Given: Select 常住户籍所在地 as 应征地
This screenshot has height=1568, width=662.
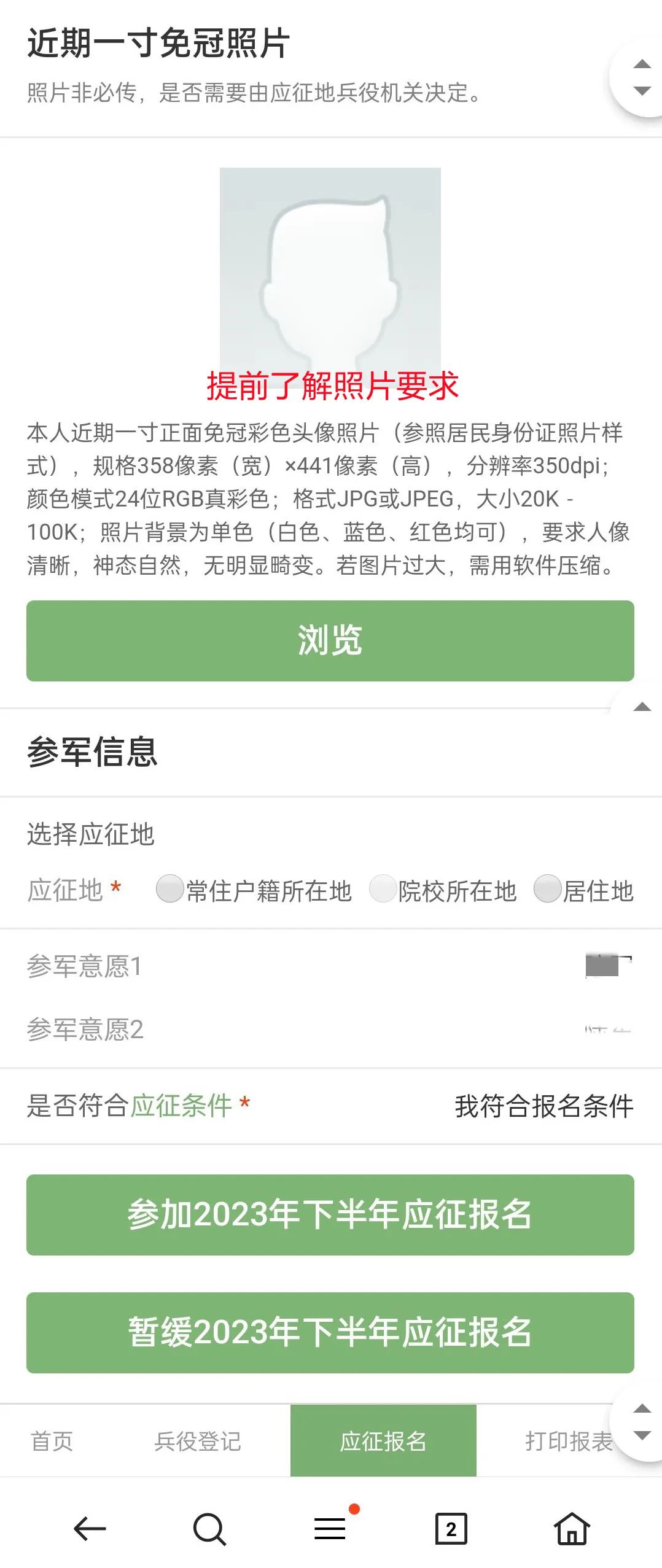Looking at the screenshot, I should pyautogui.click(x=170, y=889).
